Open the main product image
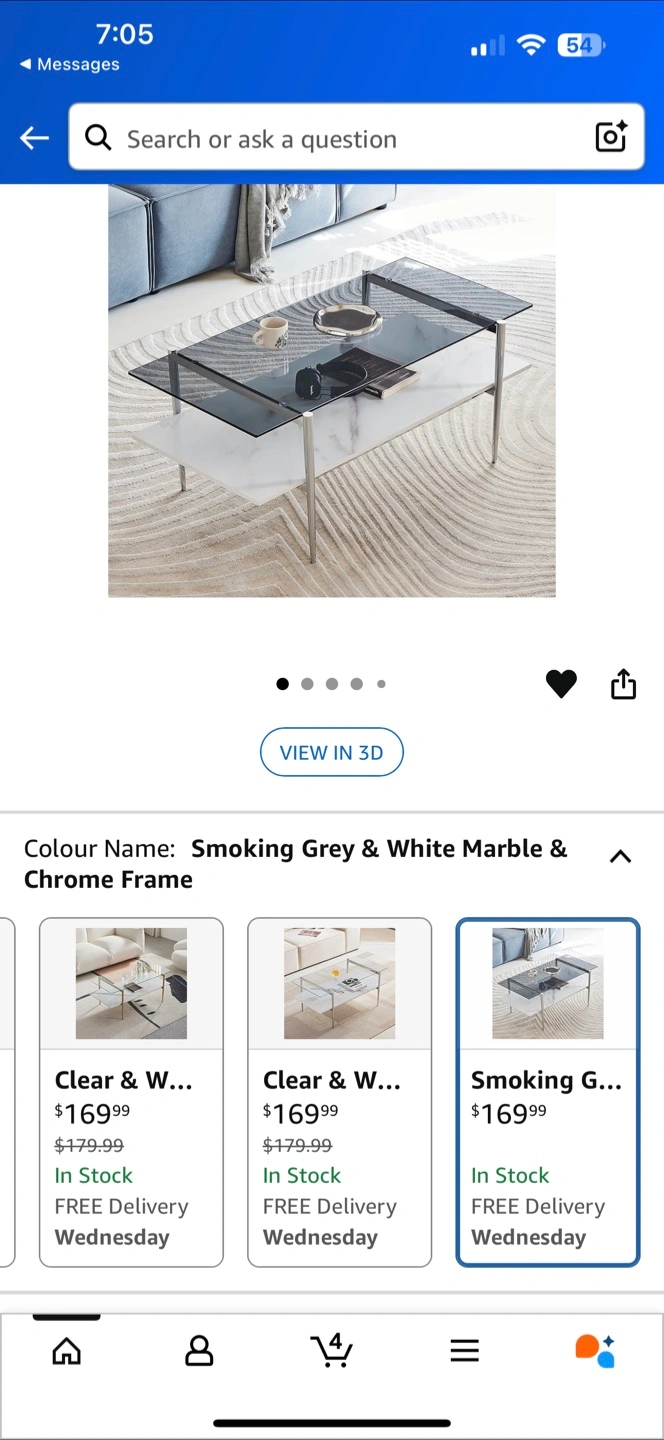This screenshot has height=1440, width=664. click(x=332, y=391)
